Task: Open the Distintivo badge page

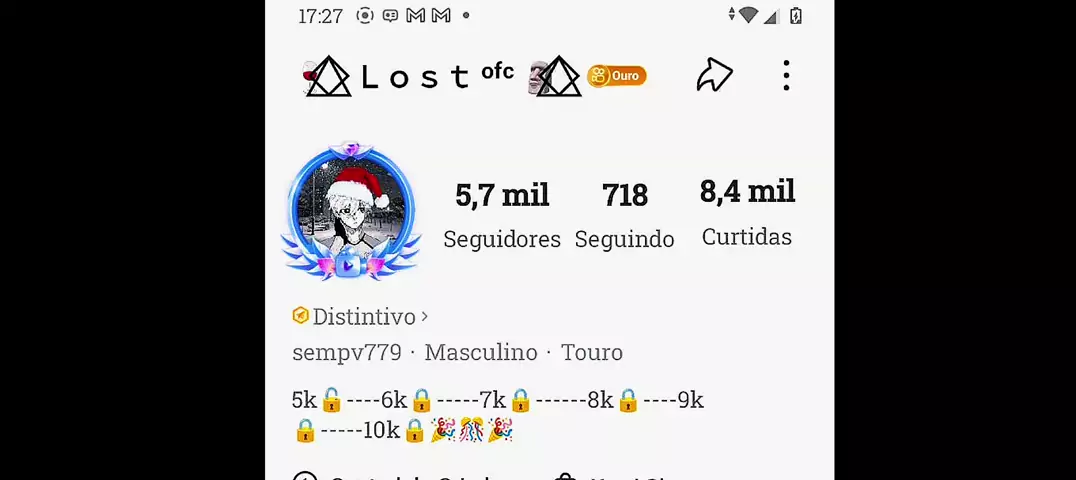Action: coord(361,317)
